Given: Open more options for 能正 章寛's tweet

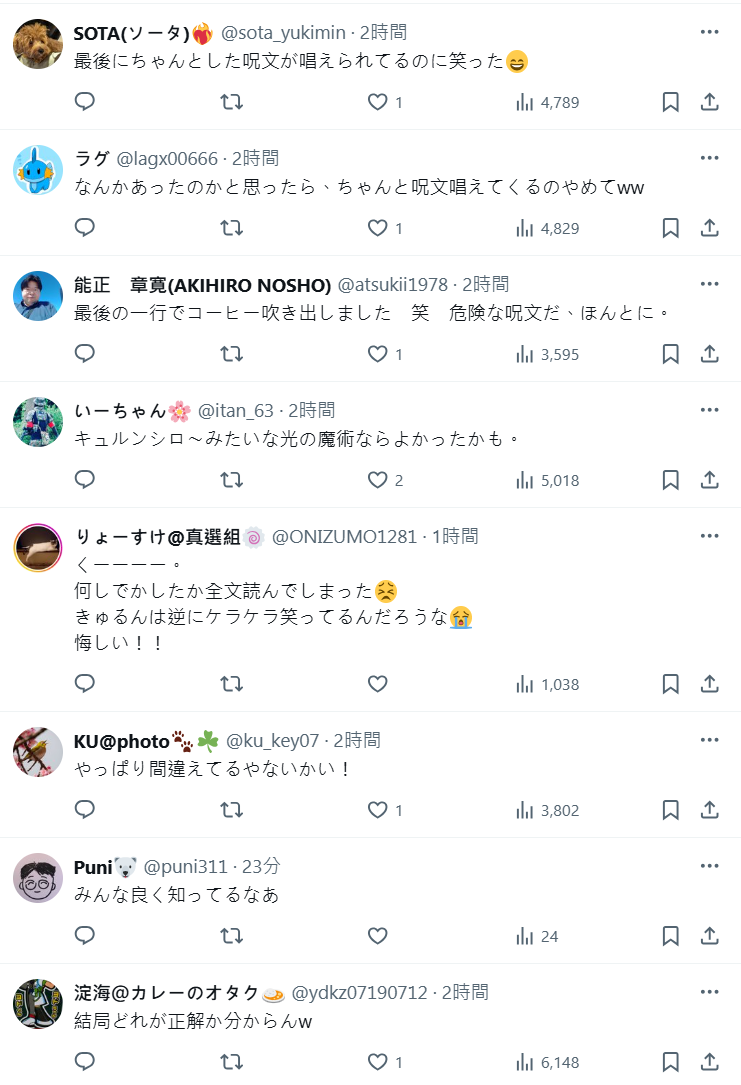Looking at the screenshot, I should (709, 284).
